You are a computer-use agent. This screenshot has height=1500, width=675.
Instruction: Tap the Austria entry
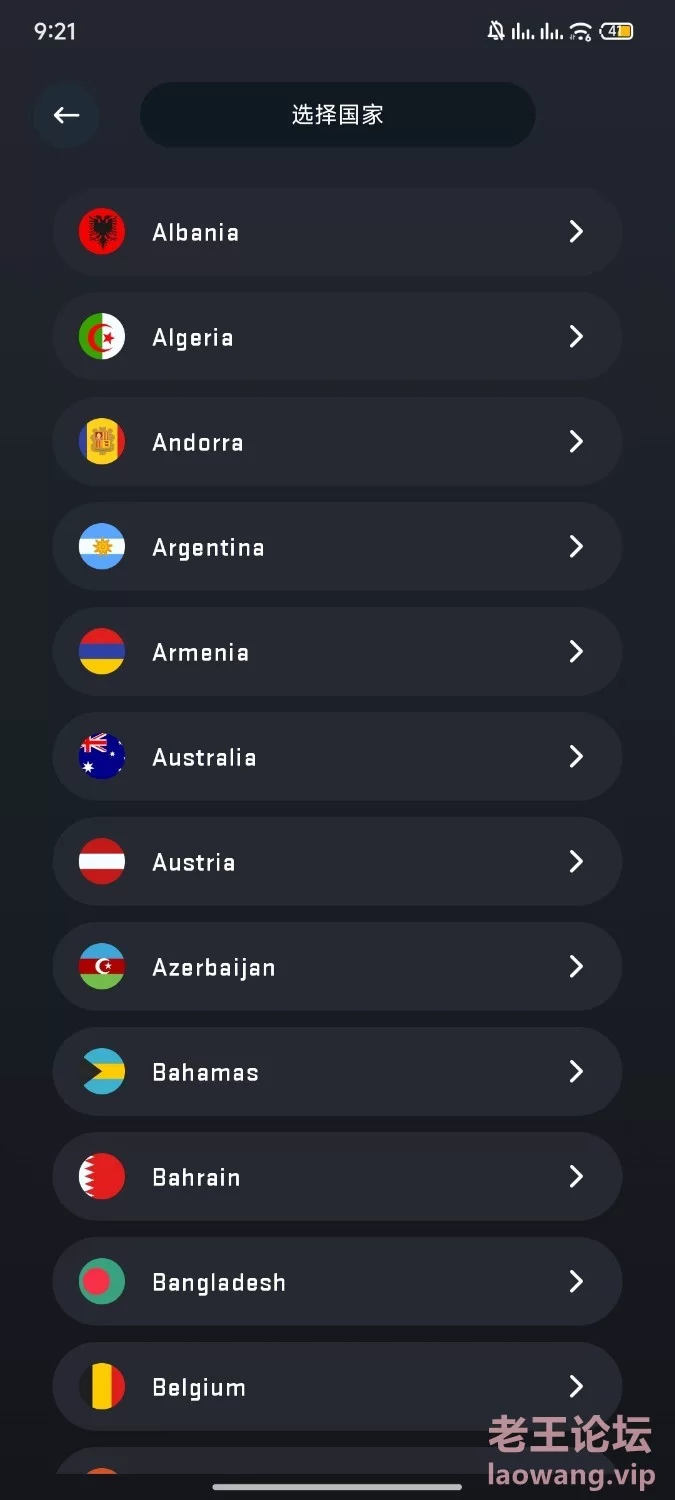pos(337,862)
